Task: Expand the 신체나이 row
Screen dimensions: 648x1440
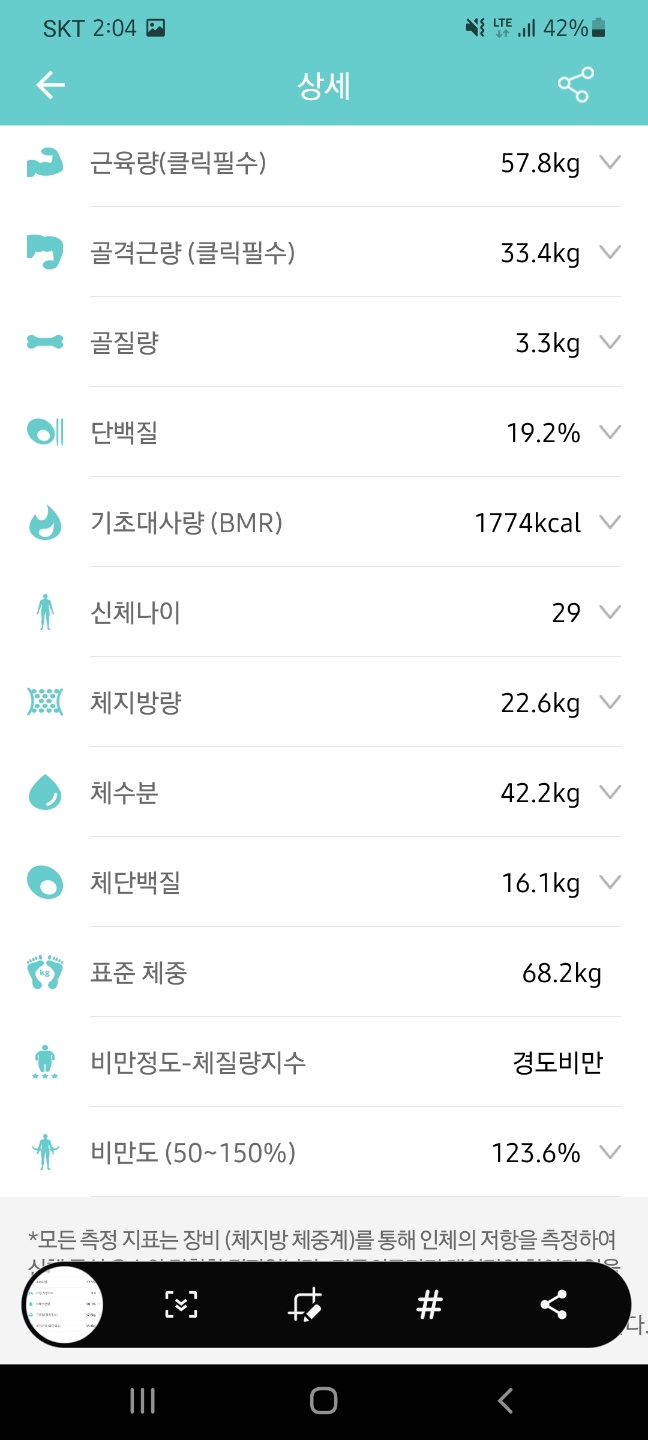Action: pos(610,612)
